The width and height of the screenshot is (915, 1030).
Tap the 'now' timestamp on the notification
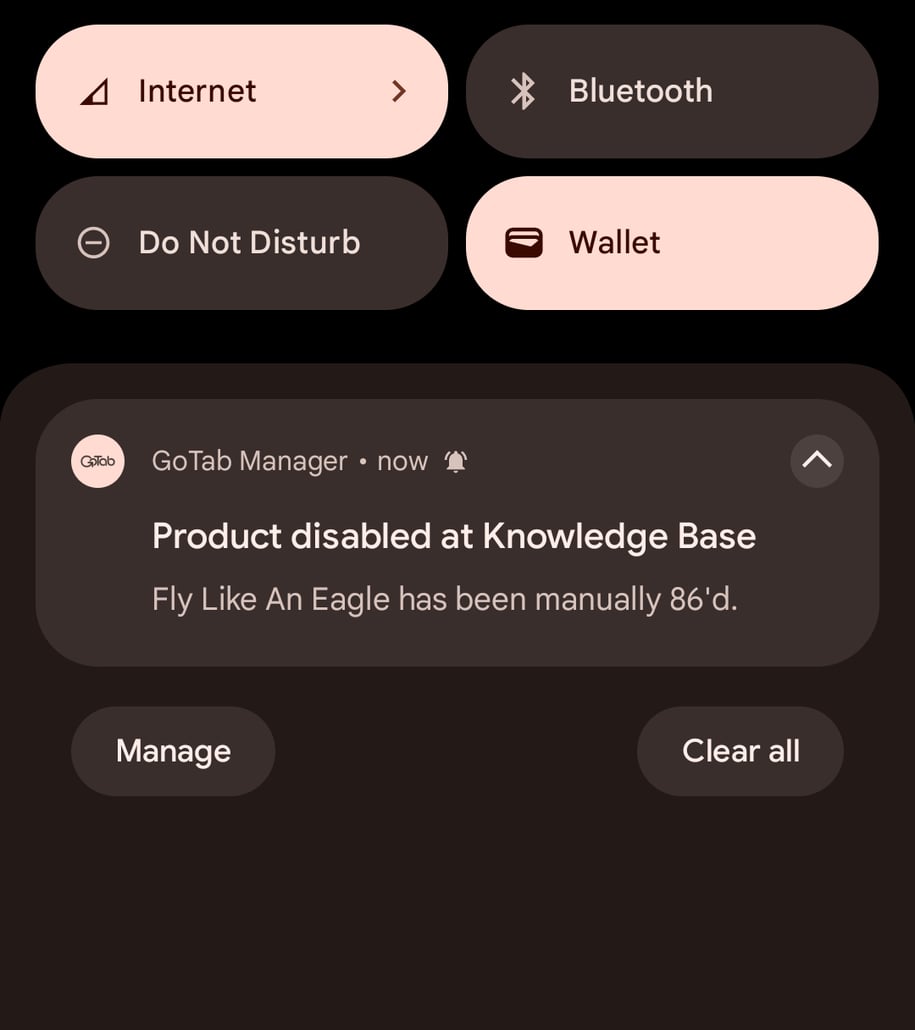click(x=402, y=461)
